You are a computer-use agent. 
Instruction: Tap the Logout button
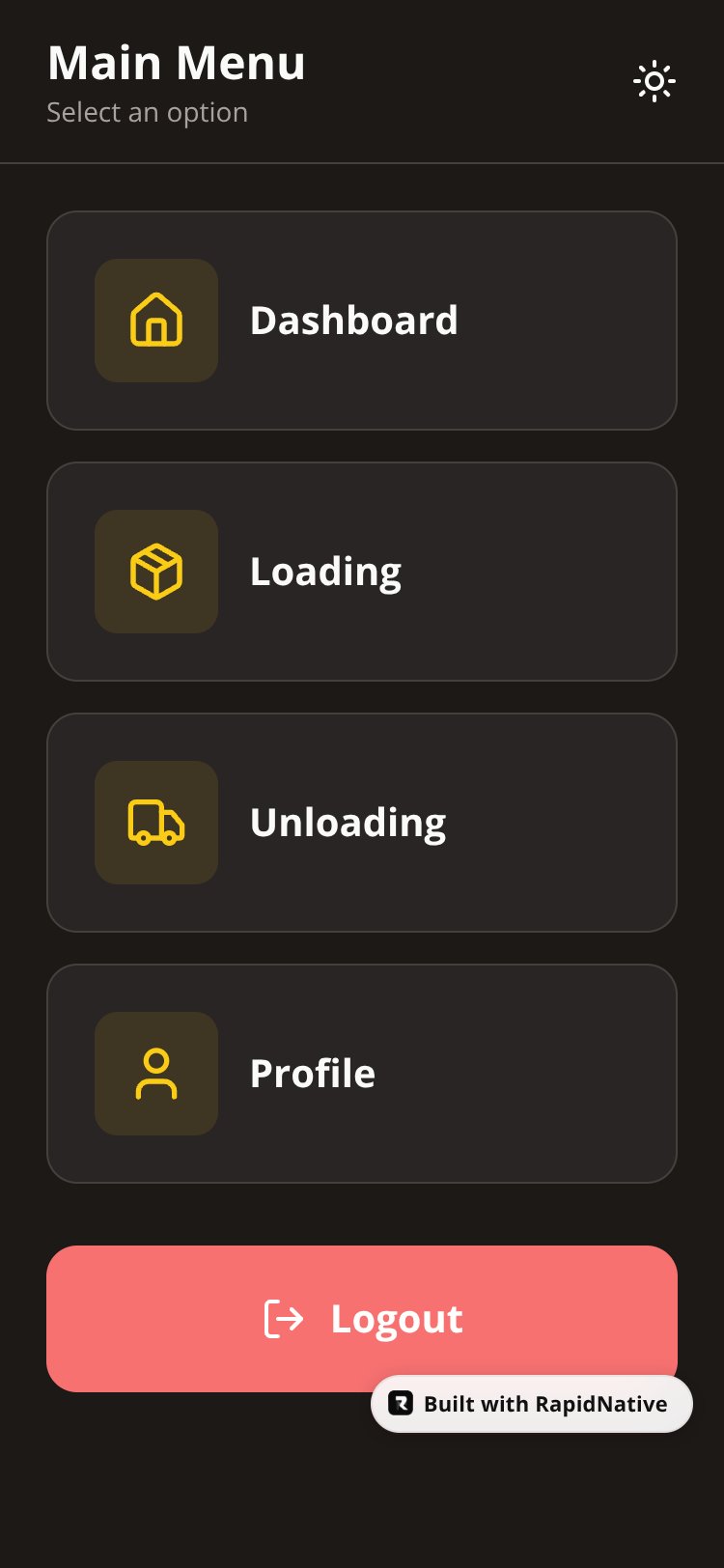point(362,1319)
